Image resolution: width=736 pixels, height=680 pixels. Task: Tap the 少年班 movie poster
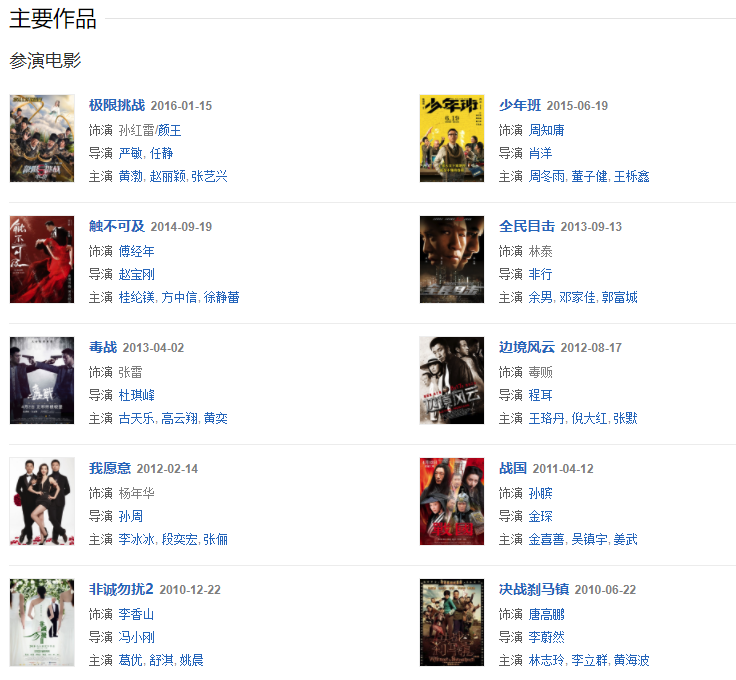point(451,139)
